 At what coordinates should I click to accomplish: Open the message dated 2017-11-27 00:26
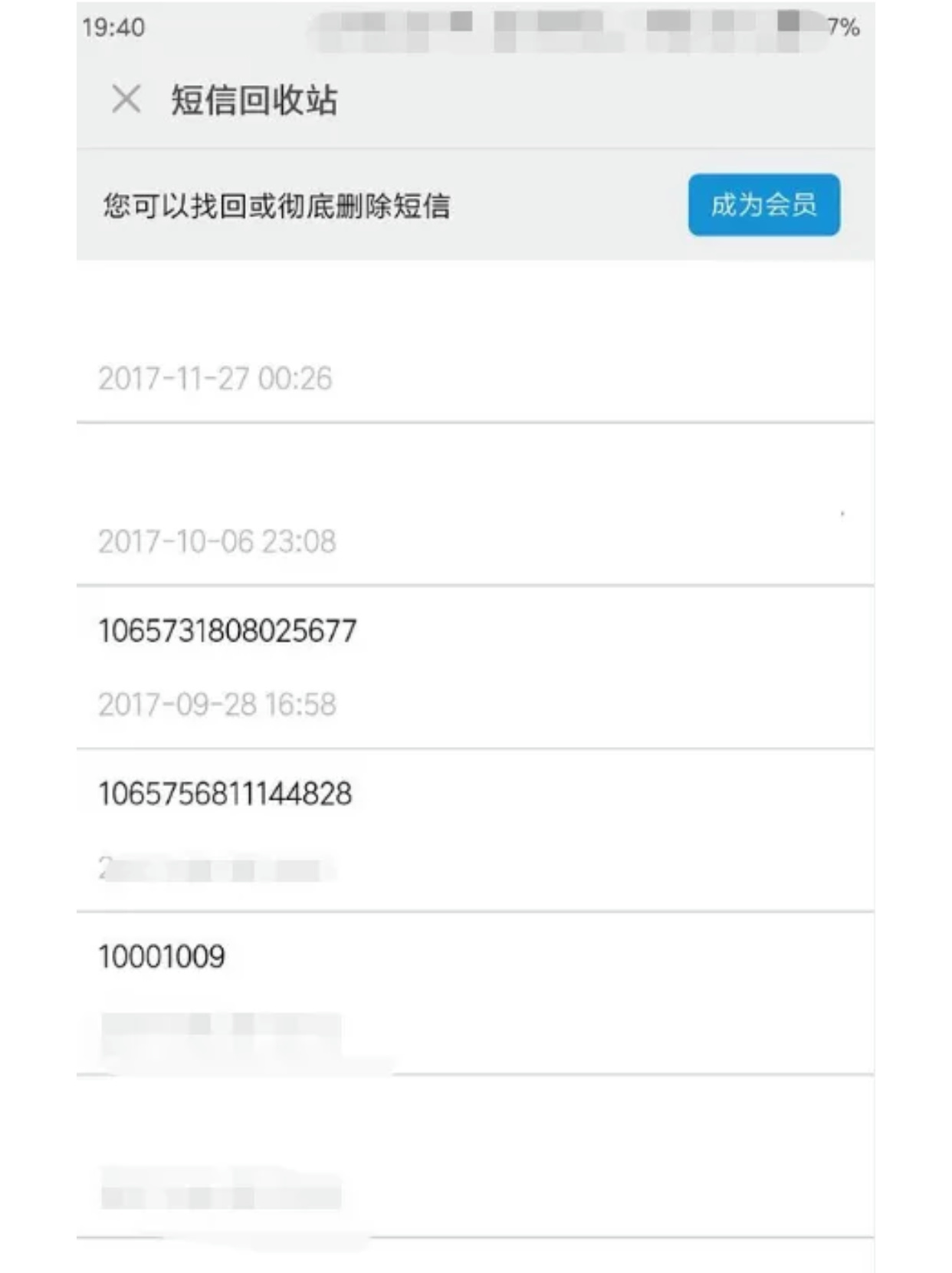[x=475, y=345]
